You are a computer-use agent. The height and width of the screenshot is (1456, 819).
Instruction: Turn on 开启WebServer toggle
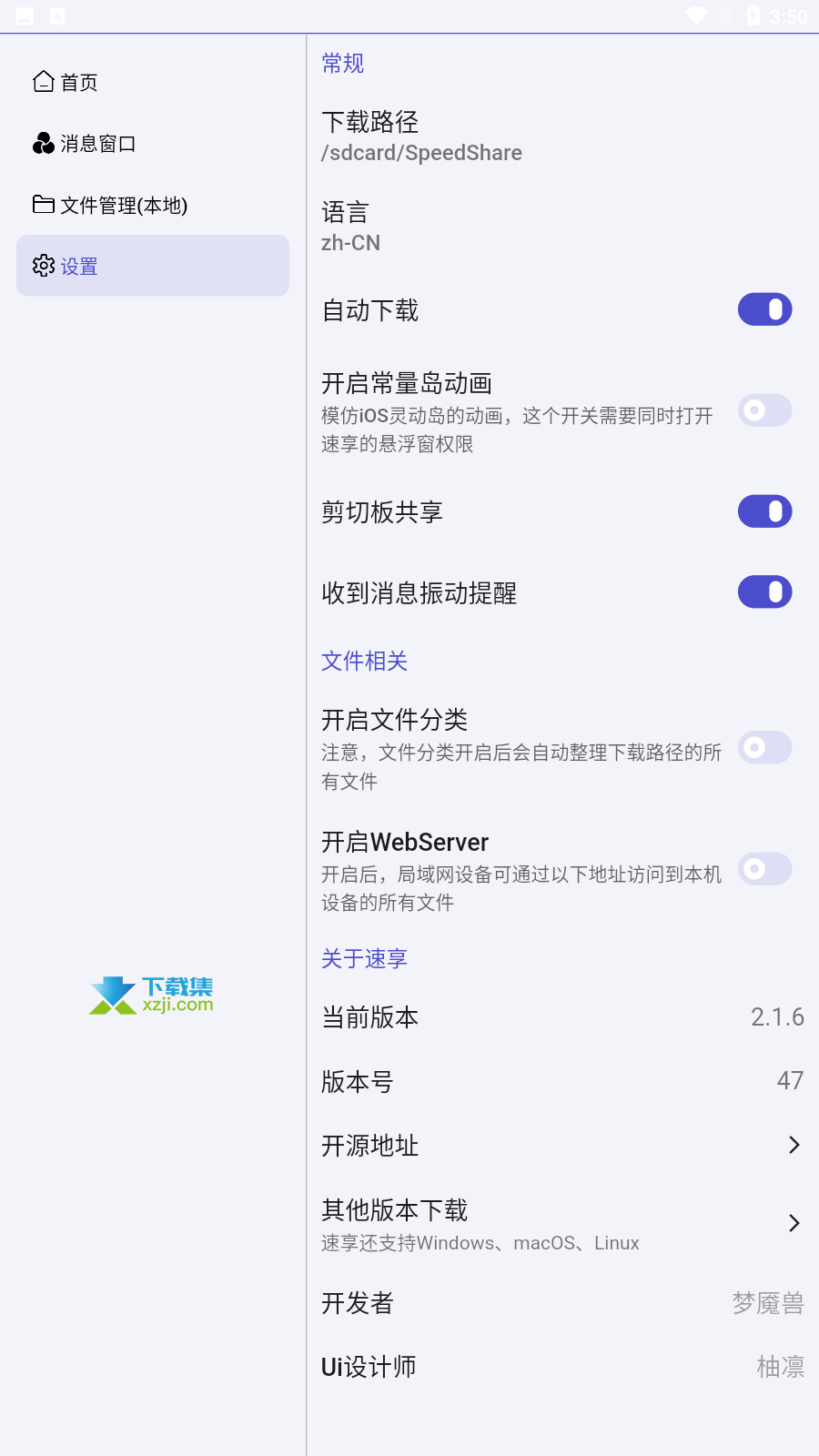764,869
